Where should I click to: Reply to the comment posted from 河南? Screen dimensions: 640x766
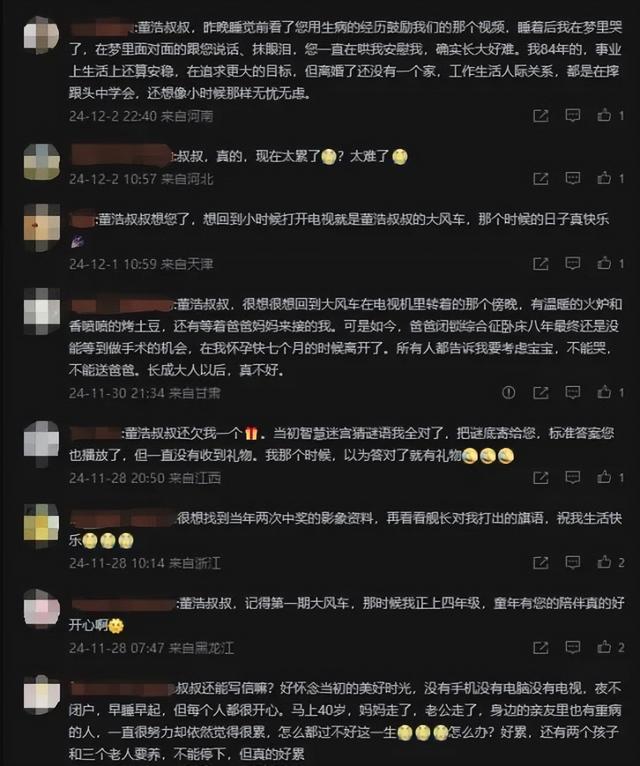pyautogui.click(x=573, y=115)
